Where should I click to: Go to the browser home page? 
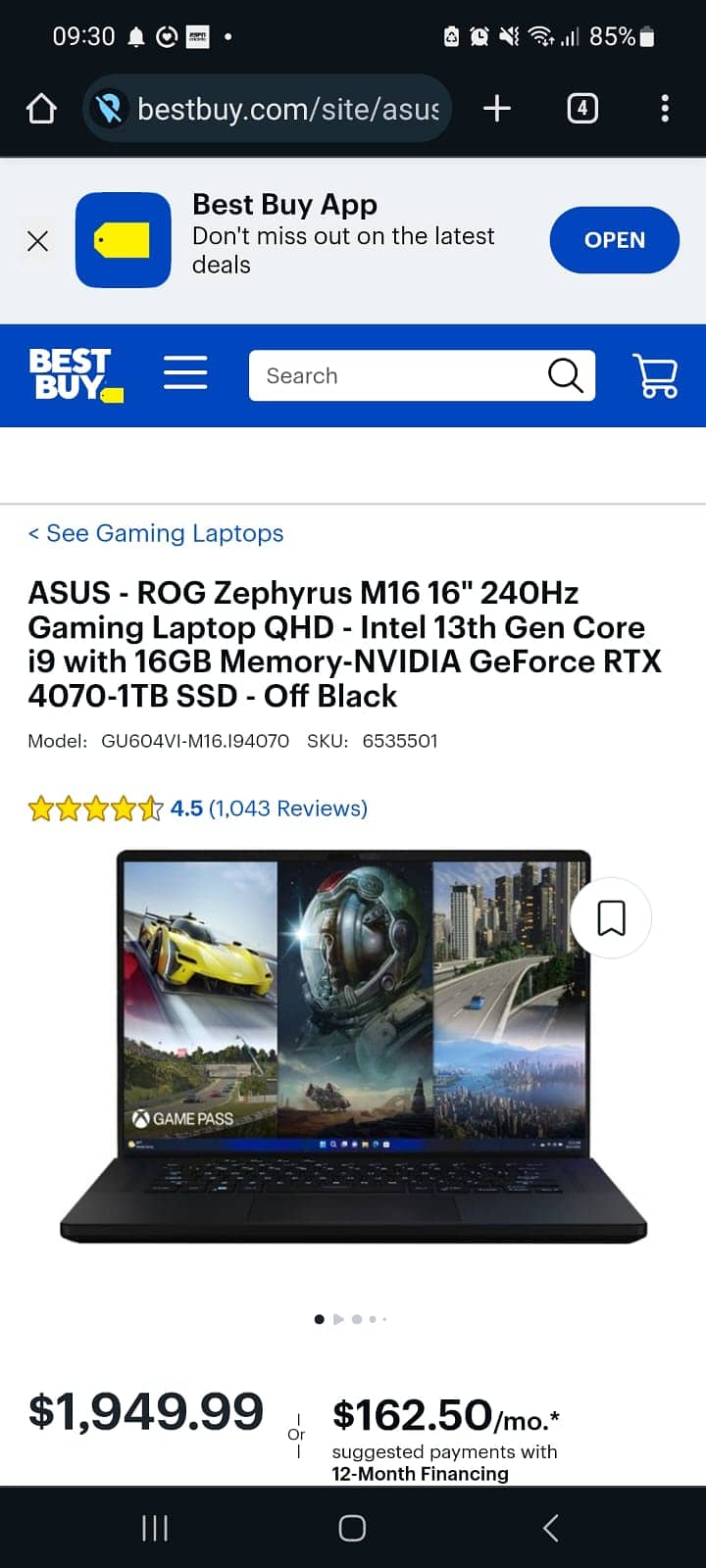(x=41, y=108)
